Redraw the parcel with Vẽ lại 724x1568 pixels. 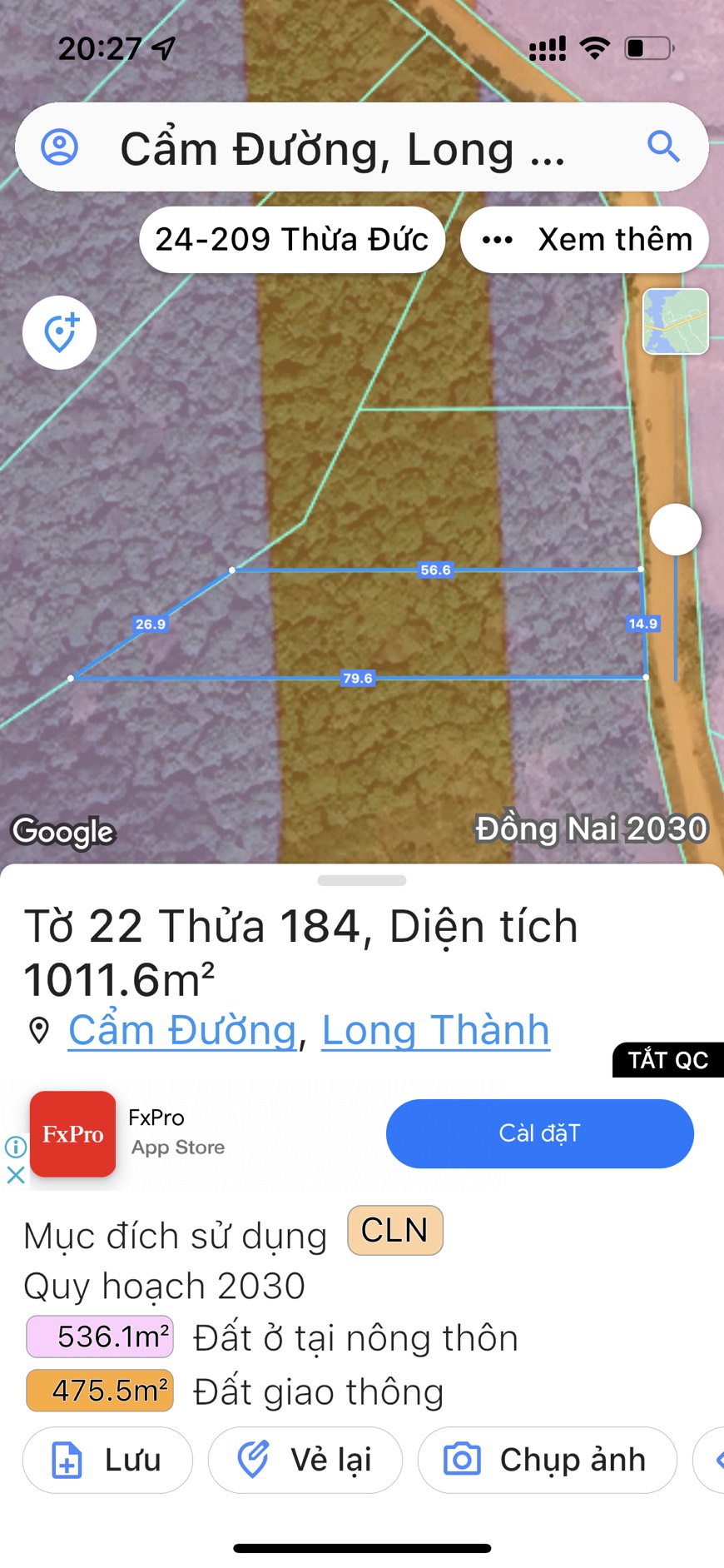tap(305, 1460)
